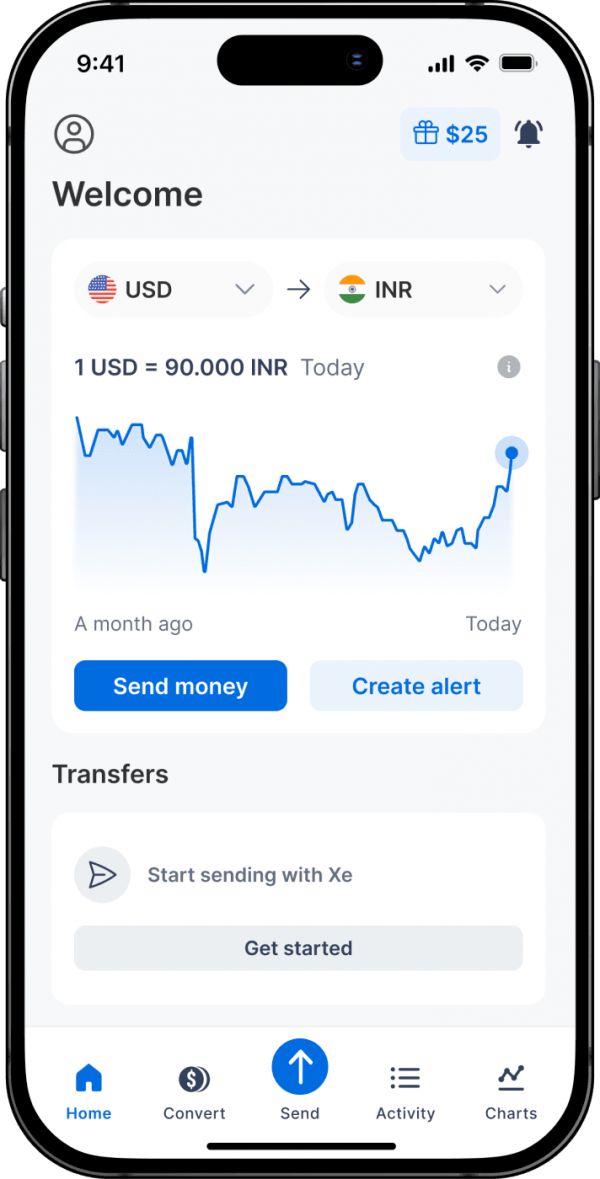The image size is (600, 1179).
Task: Open the notifications bell
Action: (x=528, y=134)
